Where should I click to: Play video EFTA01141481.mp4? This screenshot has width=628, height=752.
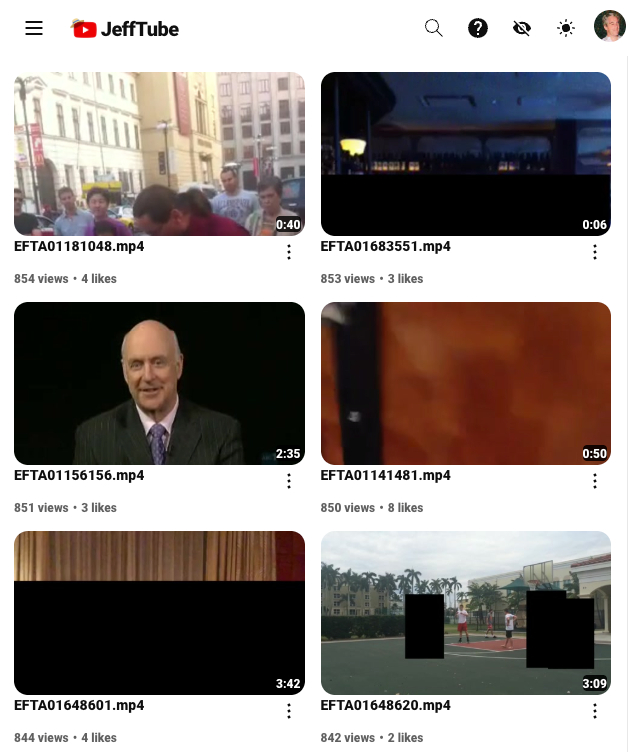[465, 383]
